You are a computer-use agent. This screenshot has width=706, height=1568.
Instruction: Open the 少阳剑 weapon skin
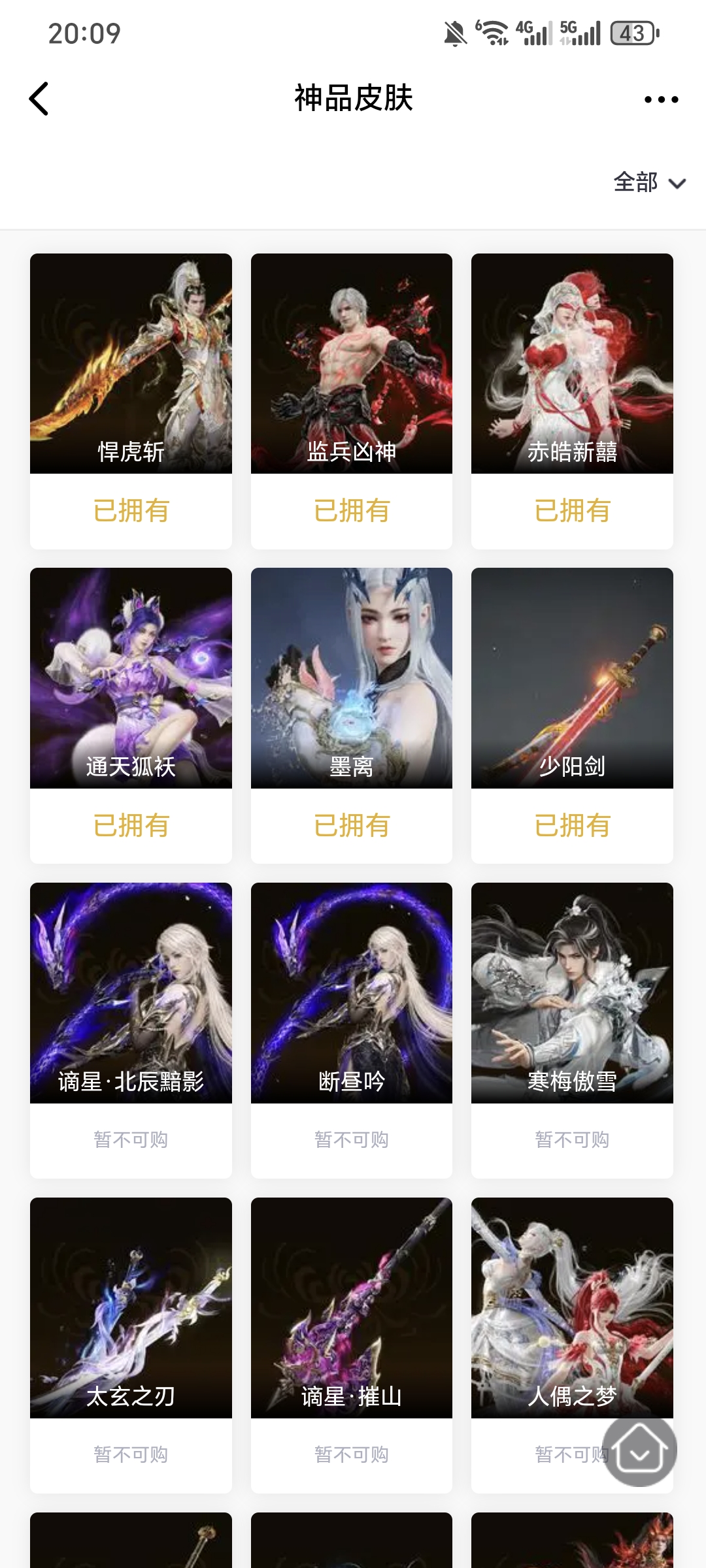[572, 678]
